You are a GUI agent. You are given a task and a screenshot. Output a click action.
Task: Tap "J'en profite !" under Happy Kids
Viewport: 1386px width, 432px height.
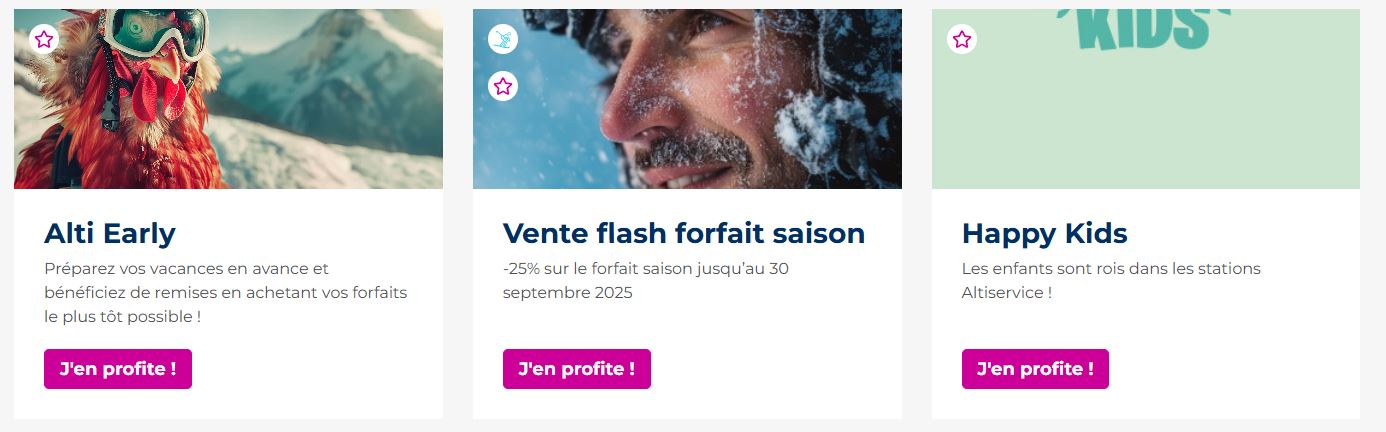pyautogui.click(x=1035, y=369)
